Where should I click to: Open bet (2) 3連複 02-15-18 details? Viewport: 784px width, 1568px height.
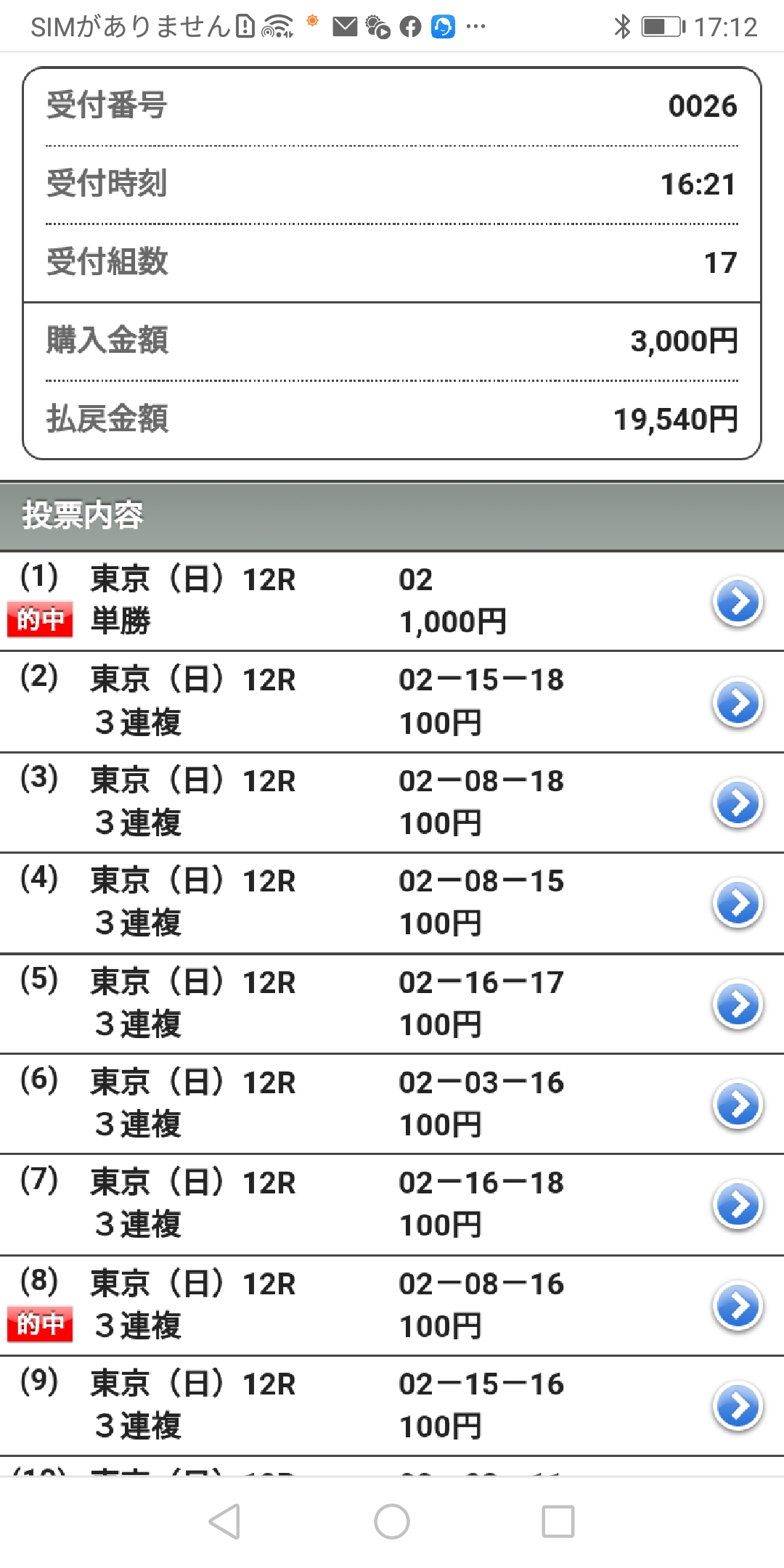click(738, 702)
